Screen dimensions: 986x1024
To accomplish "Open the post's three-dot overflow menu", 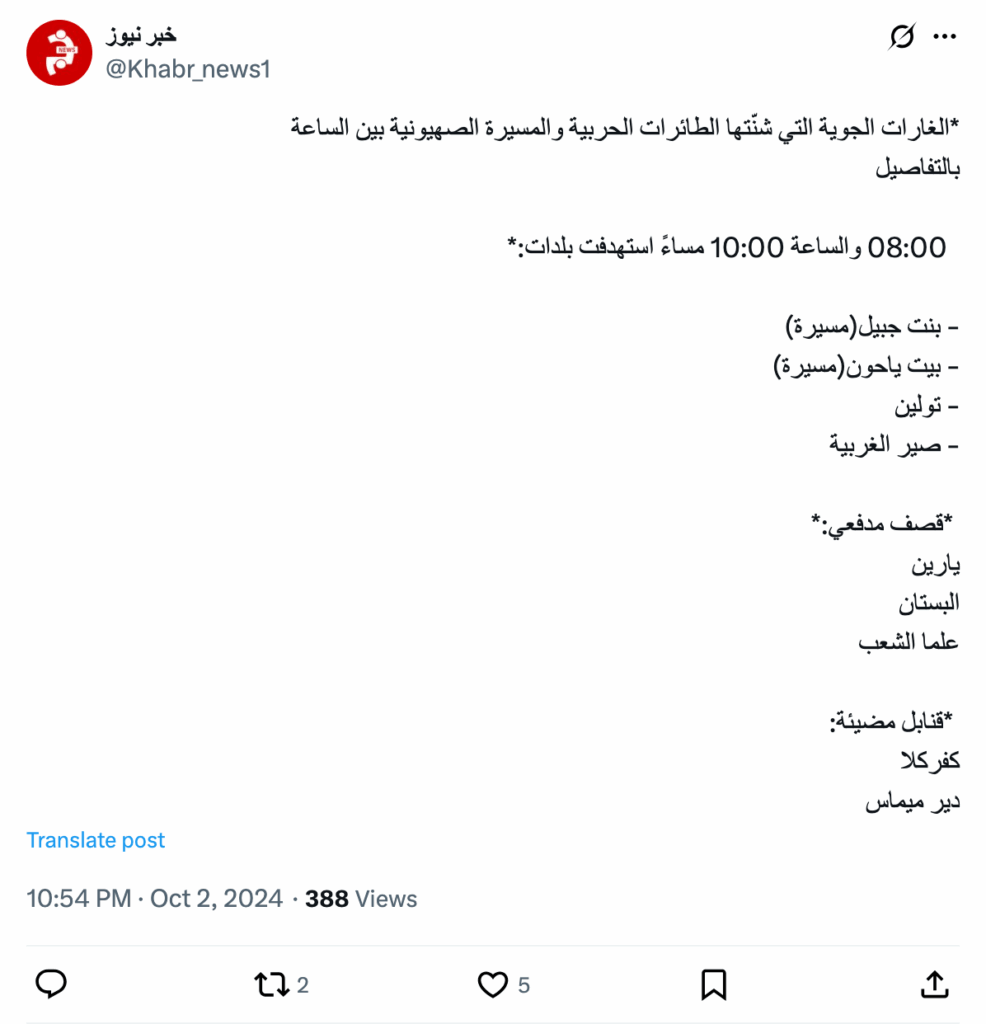I will click(945, 37).
